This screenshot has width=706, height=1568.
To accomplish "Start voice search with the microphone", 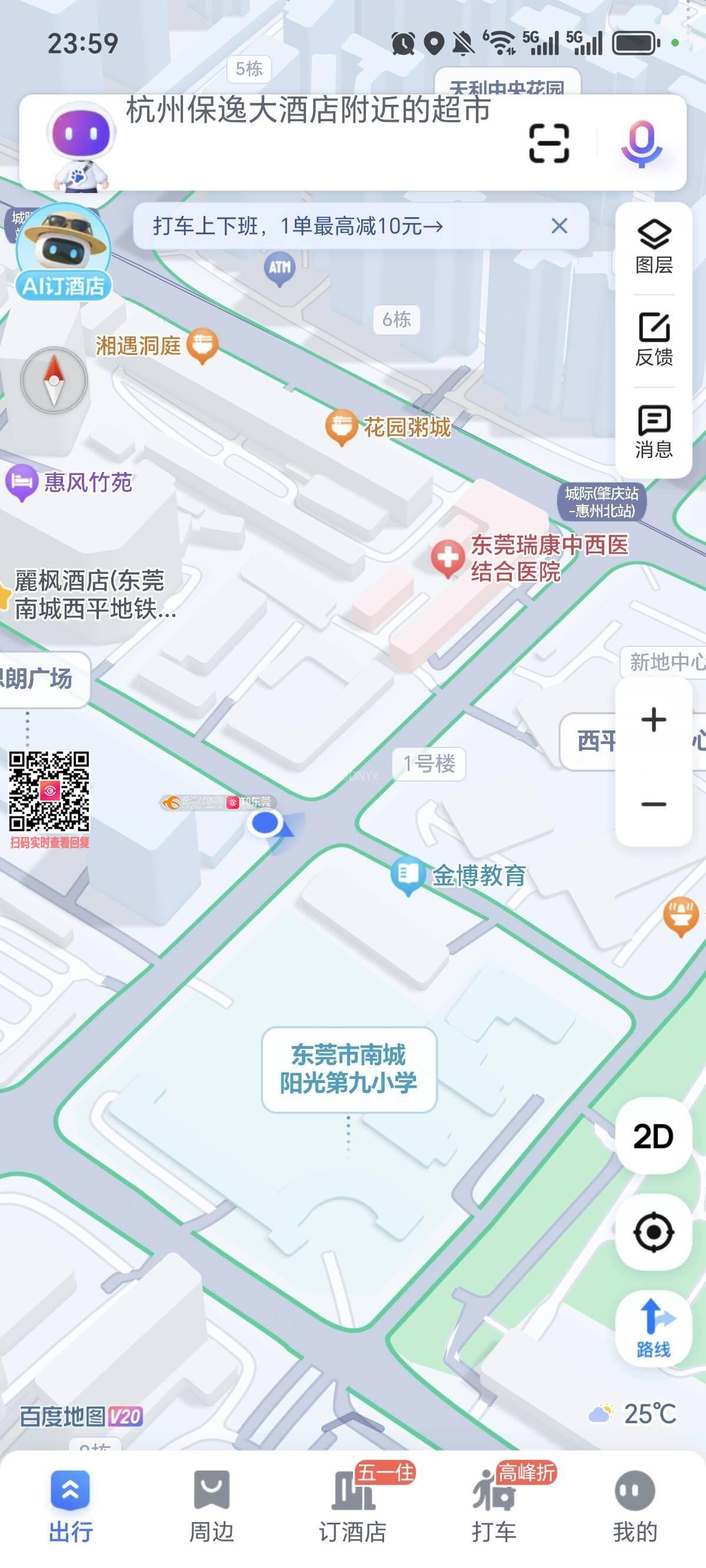I will coord(641,143).
